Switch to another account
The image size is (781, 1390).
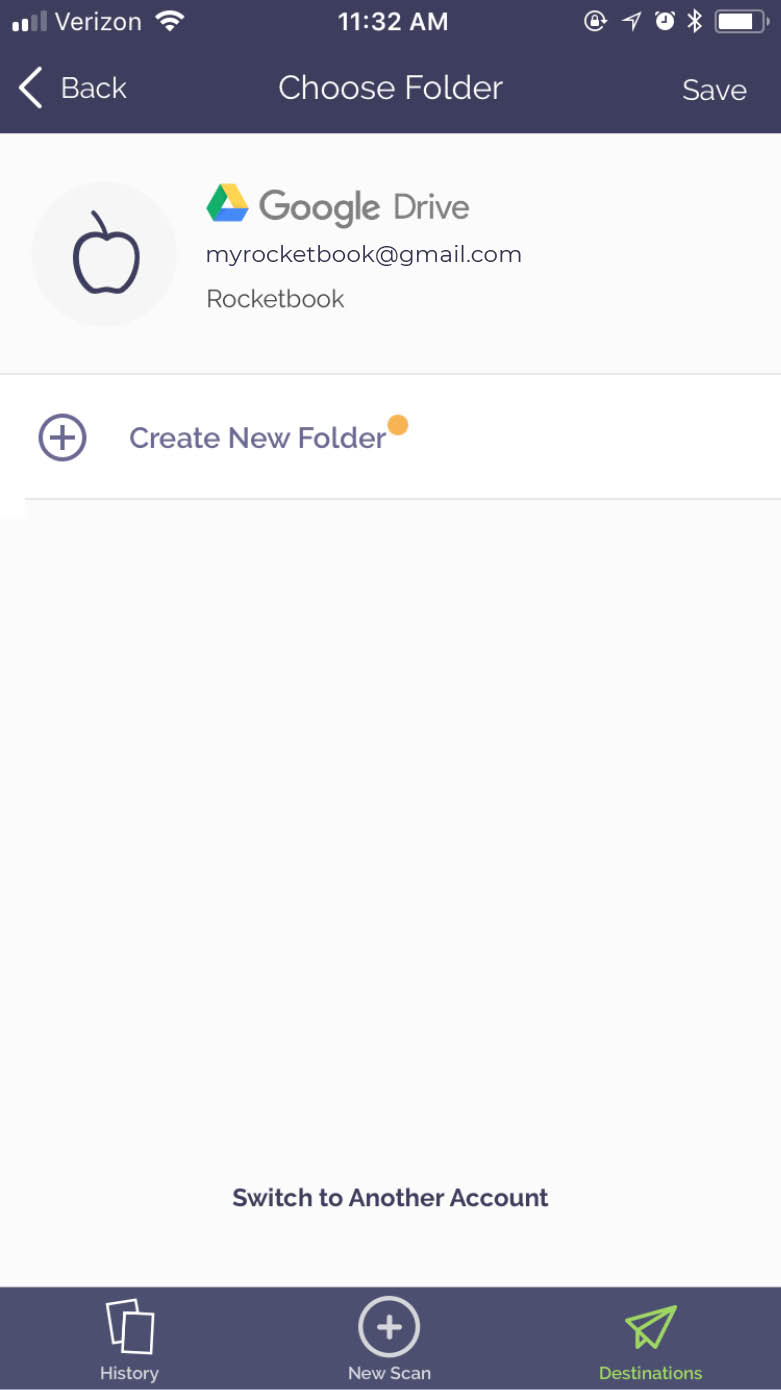(x=390, y=1197)
